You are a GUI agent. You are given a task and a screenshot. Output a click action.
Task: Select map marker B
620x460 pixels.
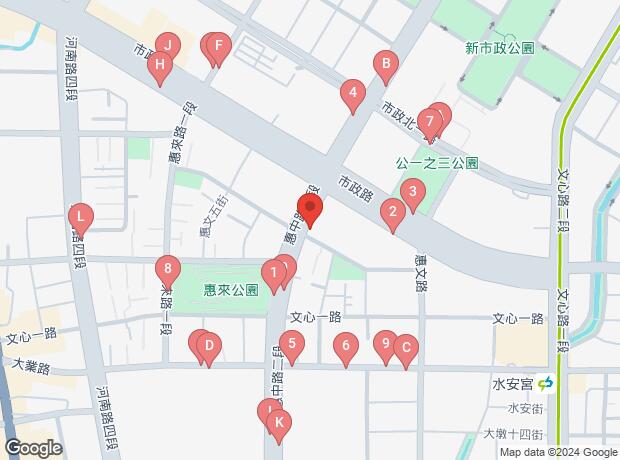click(383, 65)
